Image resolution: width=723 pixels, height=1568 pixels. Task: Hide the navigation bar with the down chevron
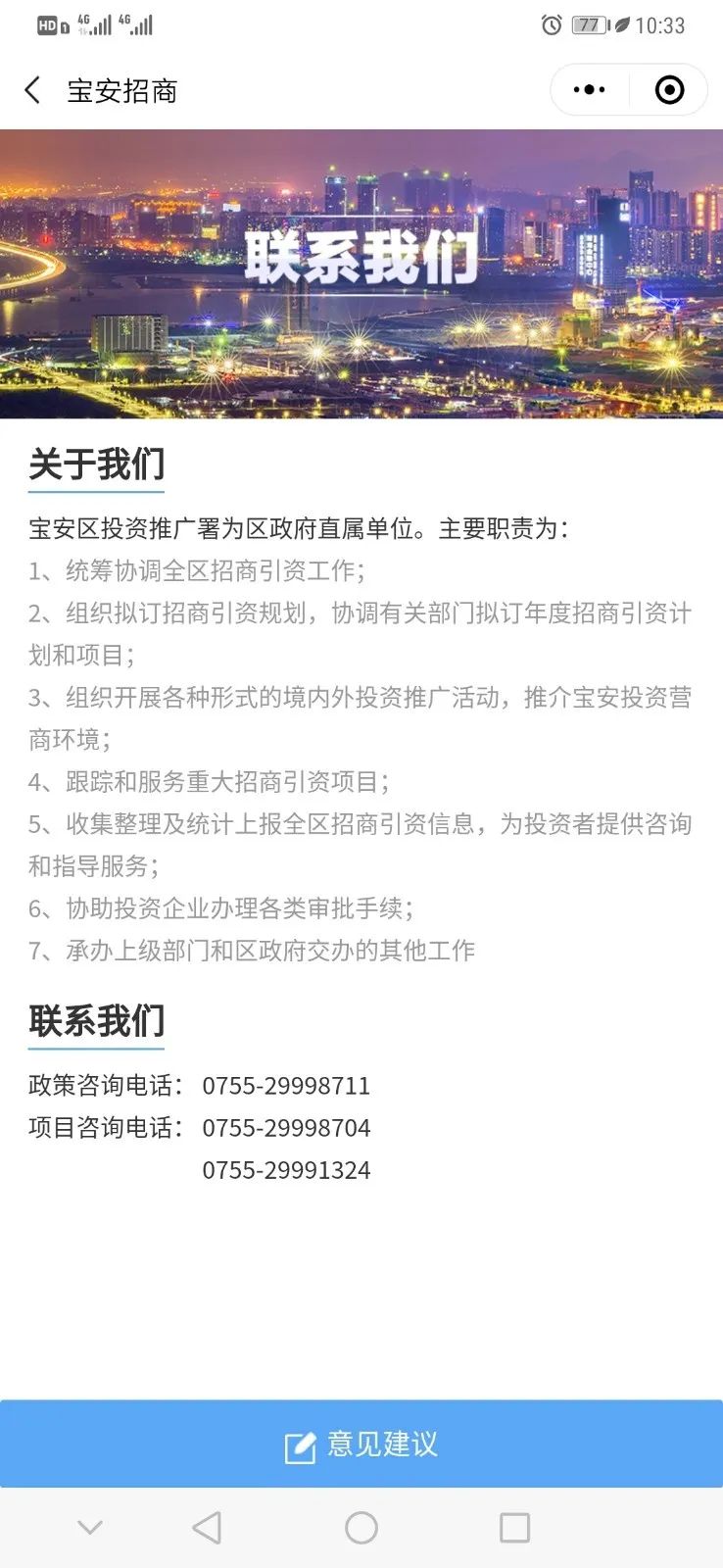(90, 1527)
